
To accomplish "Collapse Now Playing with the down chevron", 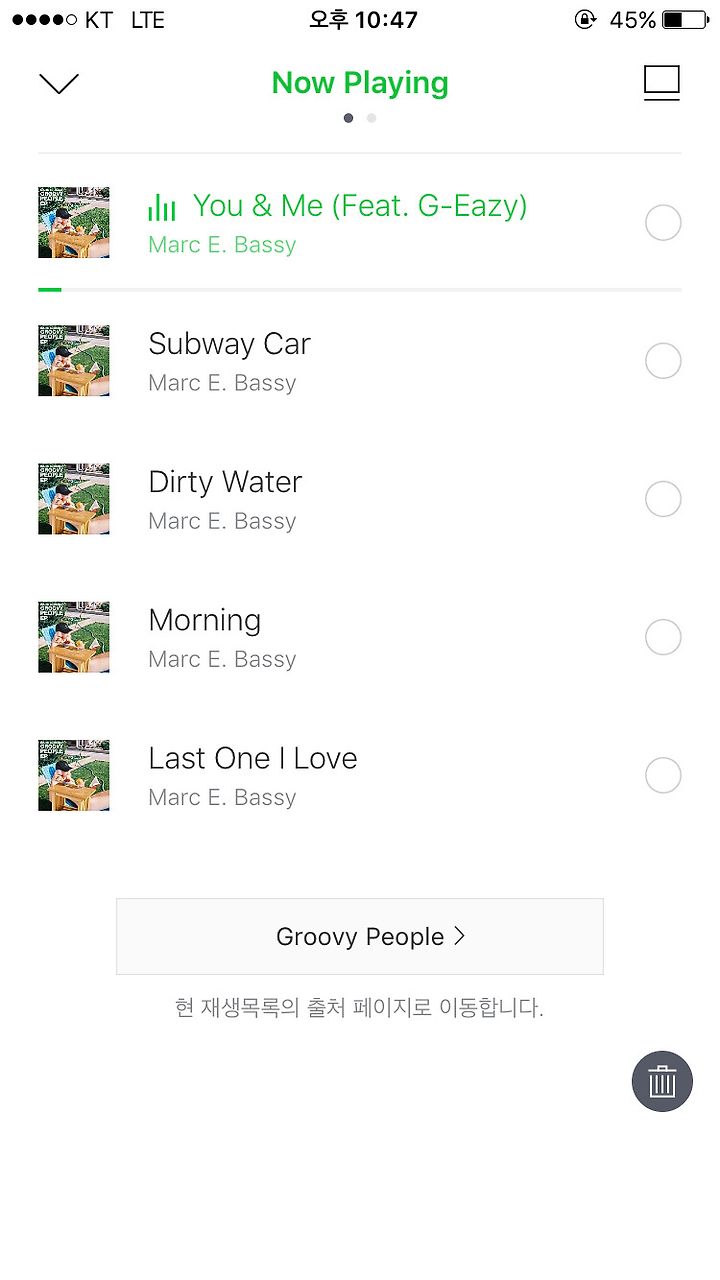I will pyautogui.click(x=59, y=84).
